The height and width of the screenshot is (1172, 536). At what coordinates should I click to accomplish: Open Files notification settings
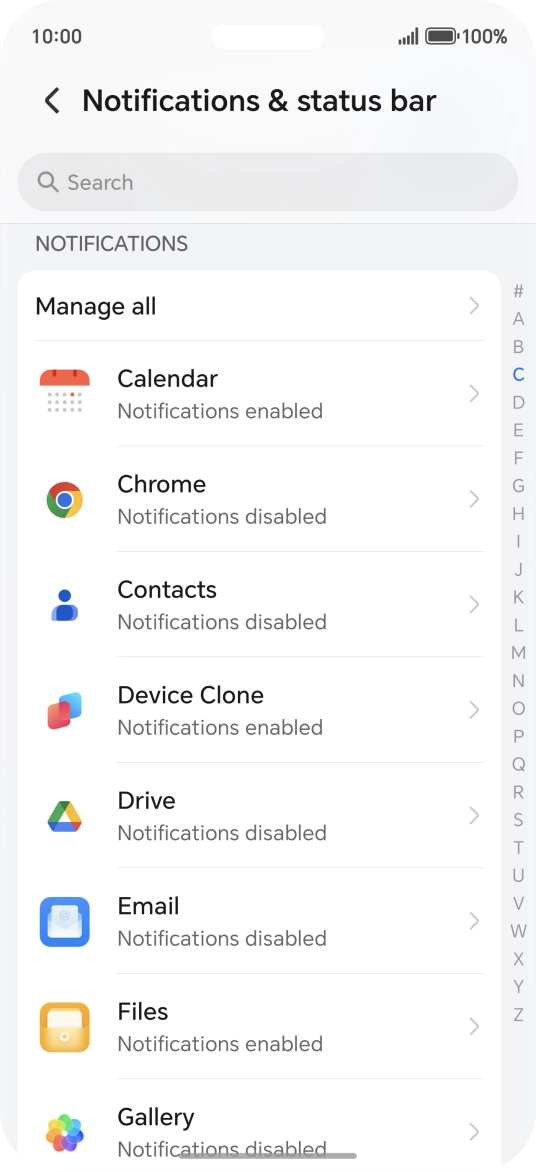[x=259, y=1026]
